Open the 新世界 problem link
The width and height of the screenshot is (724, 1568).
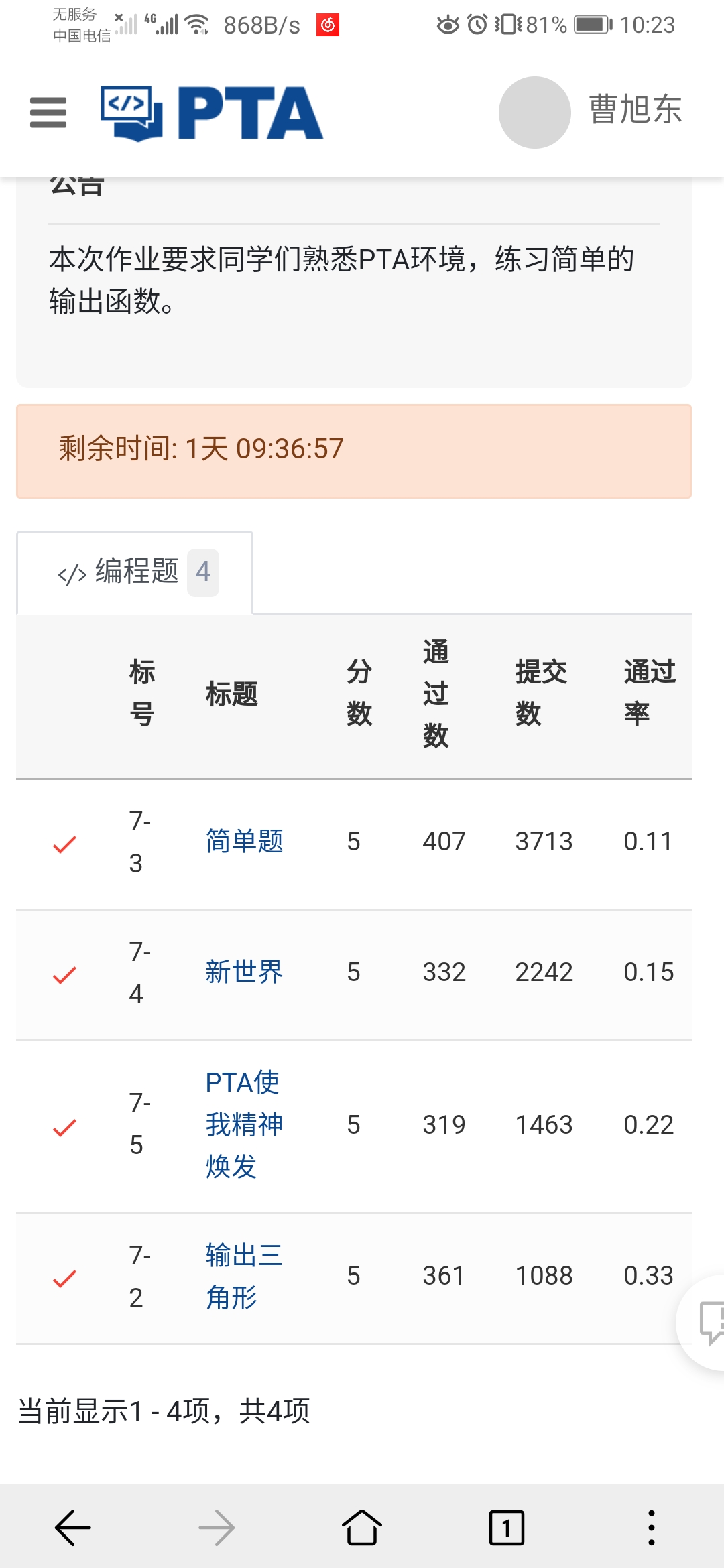[x=244, y=972]
